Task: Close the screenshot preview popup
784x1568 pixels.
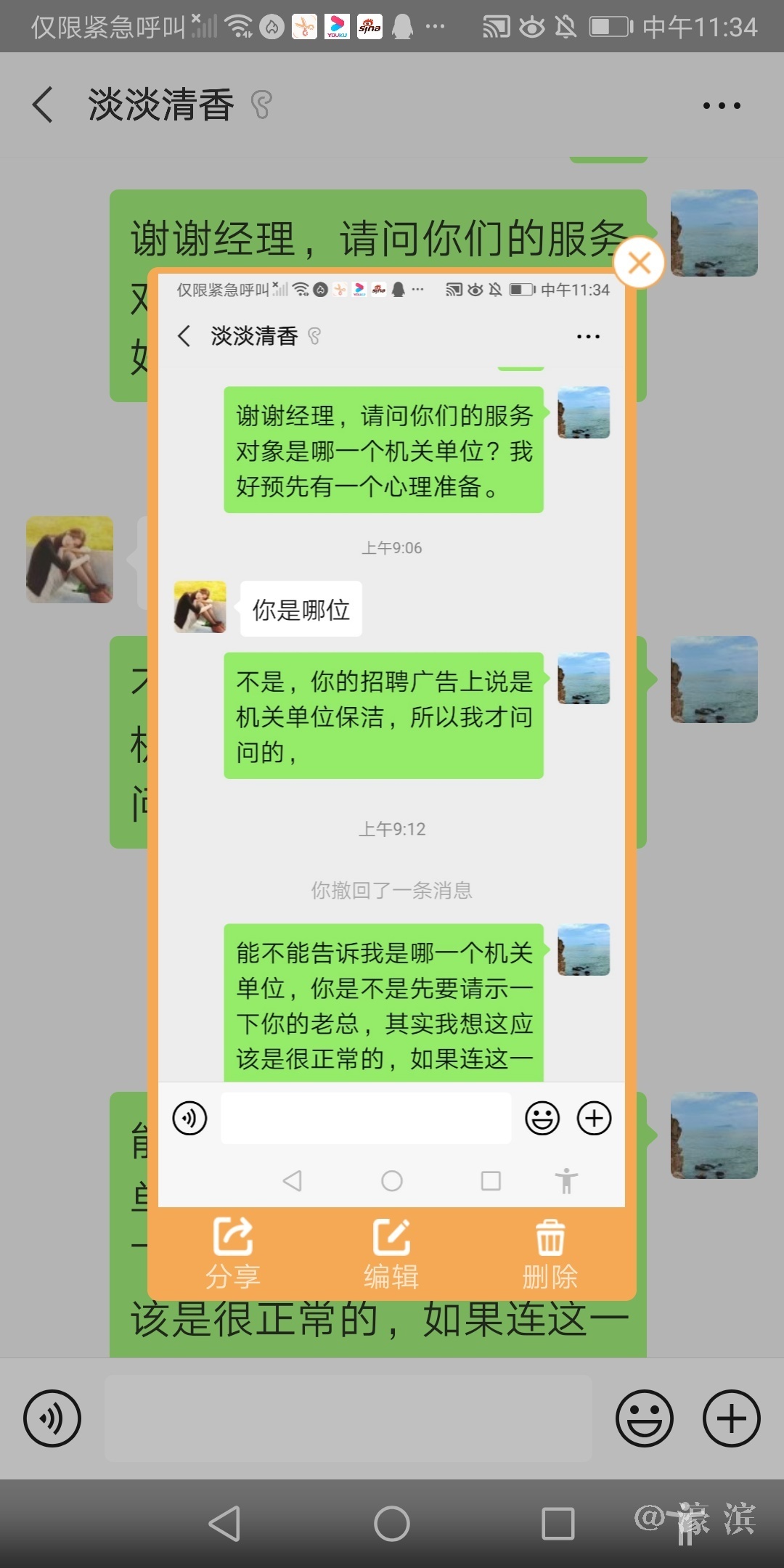Action: [x=639, y=263]
